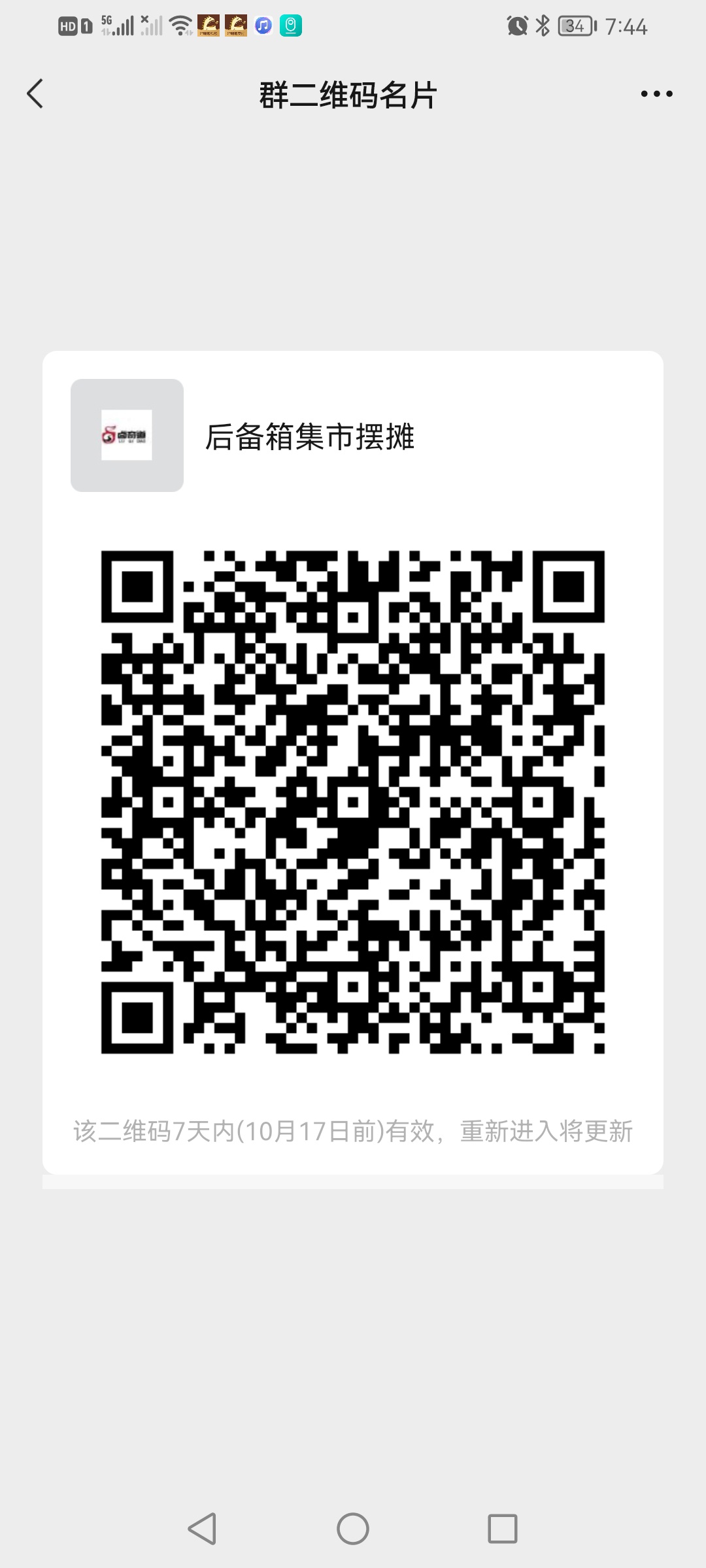Open the three-dot more options menu
This screenshot has width=706, height=1568.
(656, 94)
